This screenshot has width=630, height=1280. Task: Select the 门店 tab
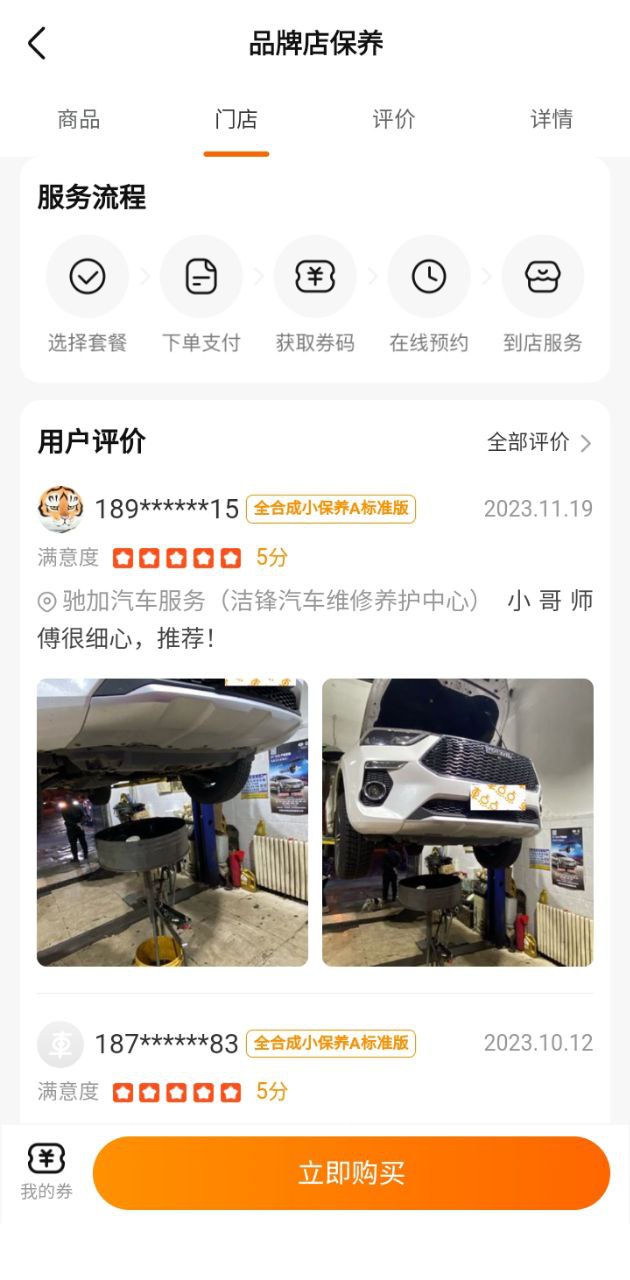pyautogui.click(x=236, y=120)
